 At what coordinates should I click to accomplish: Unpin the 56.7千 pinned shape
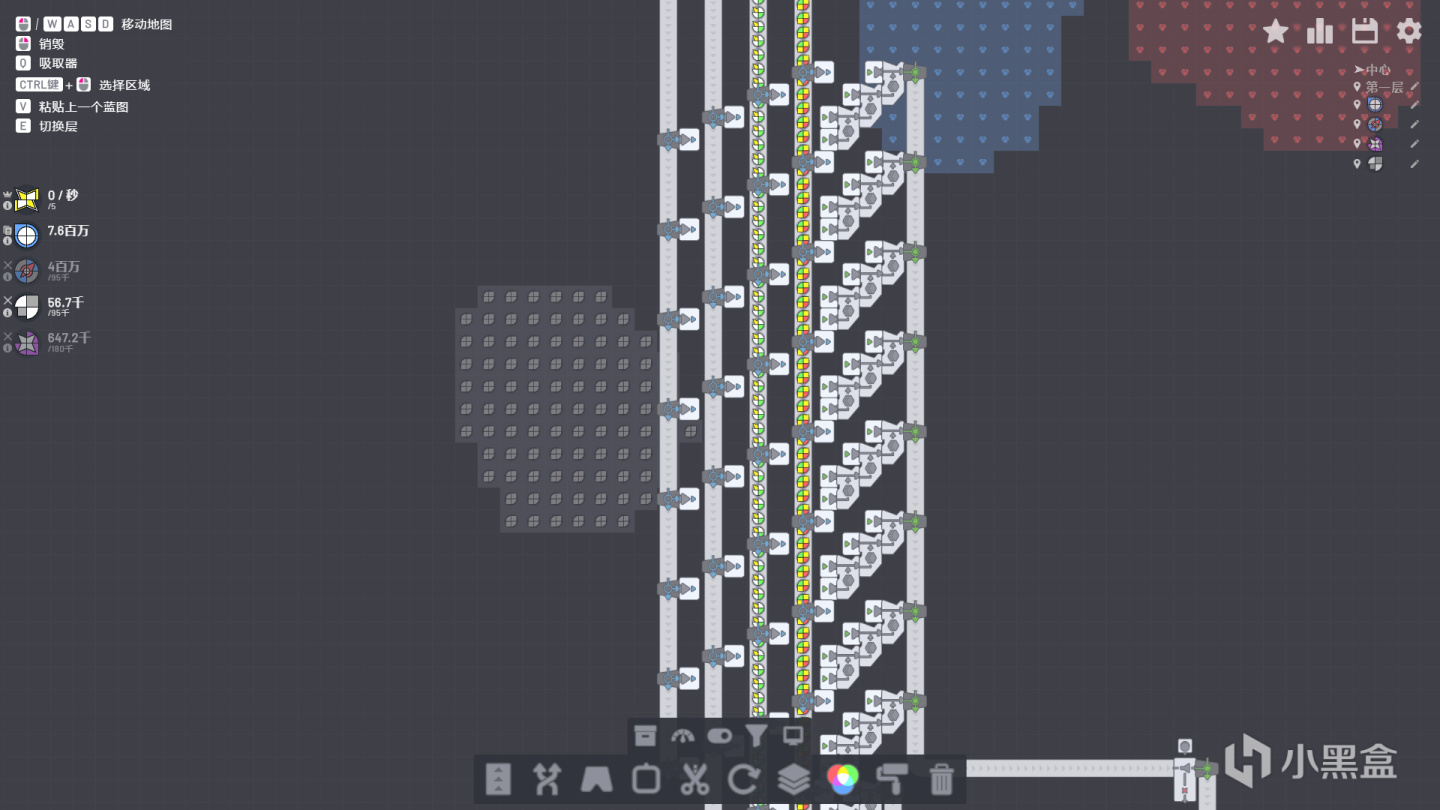pos(7,300)
